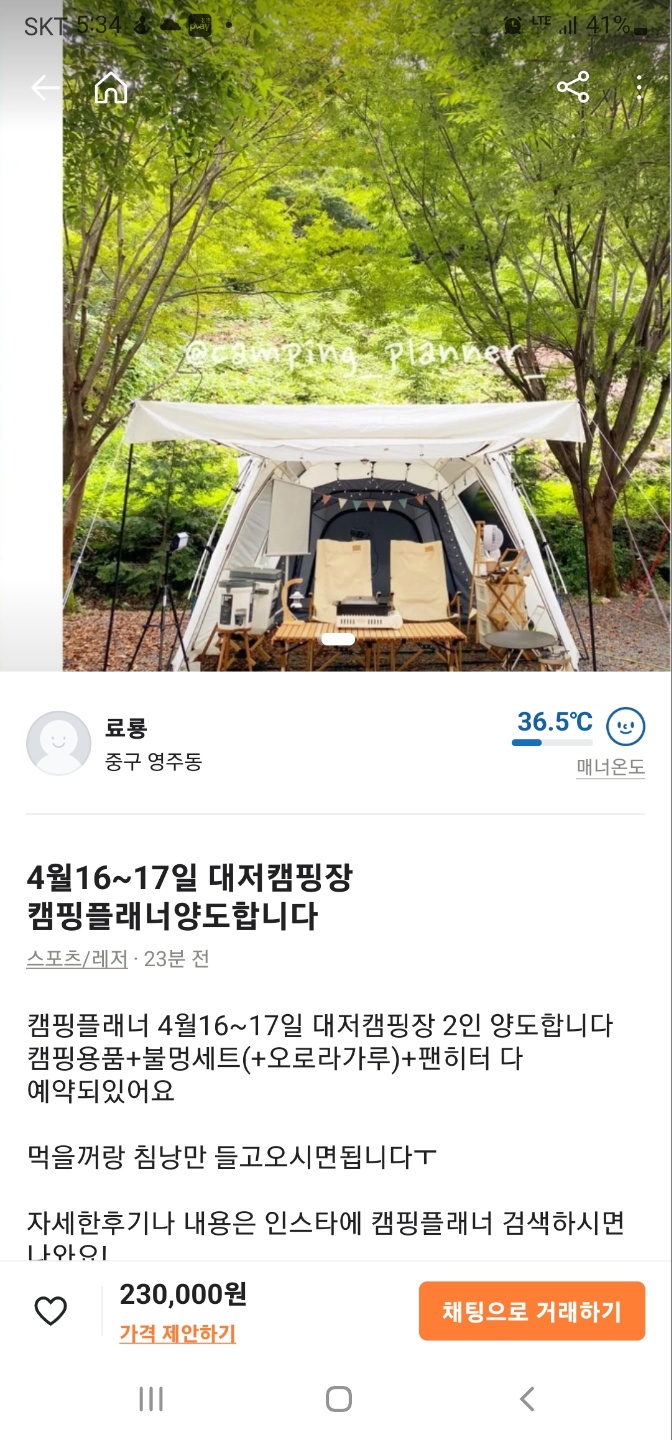
Task: Share this camping listing
Action: coord(573,88)
